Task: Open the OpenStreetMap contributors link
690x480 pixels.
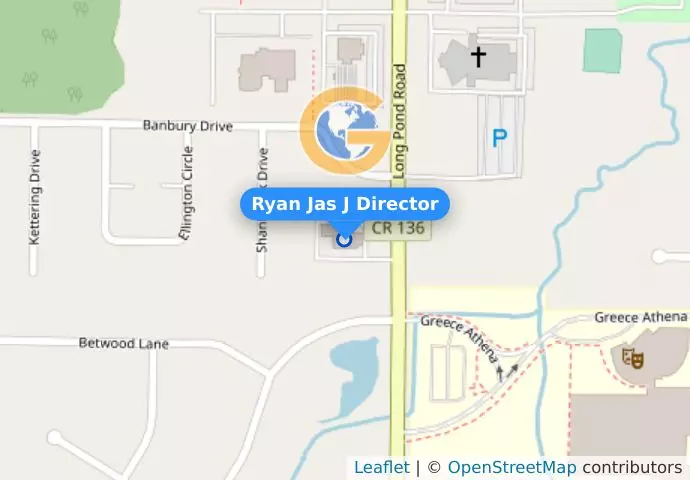Action: 511,467
